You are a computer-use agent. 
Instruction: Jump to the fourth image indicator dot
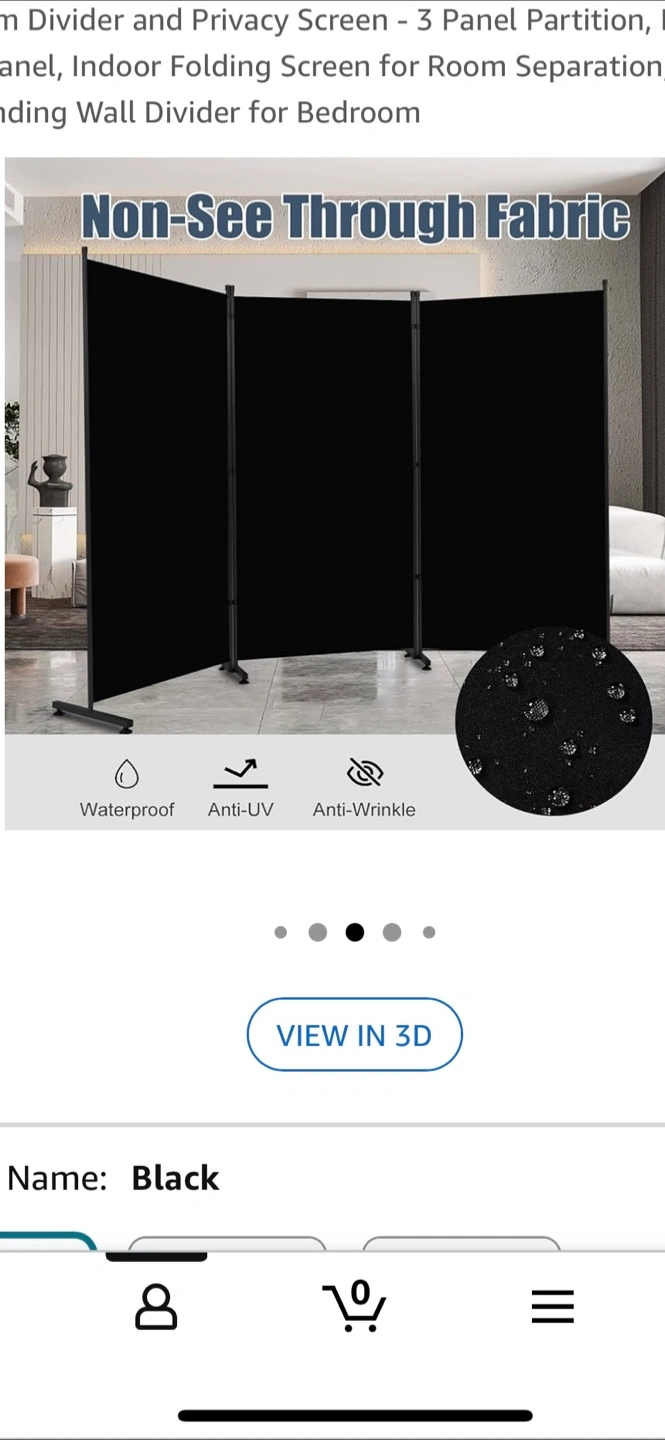click(392, 932)
